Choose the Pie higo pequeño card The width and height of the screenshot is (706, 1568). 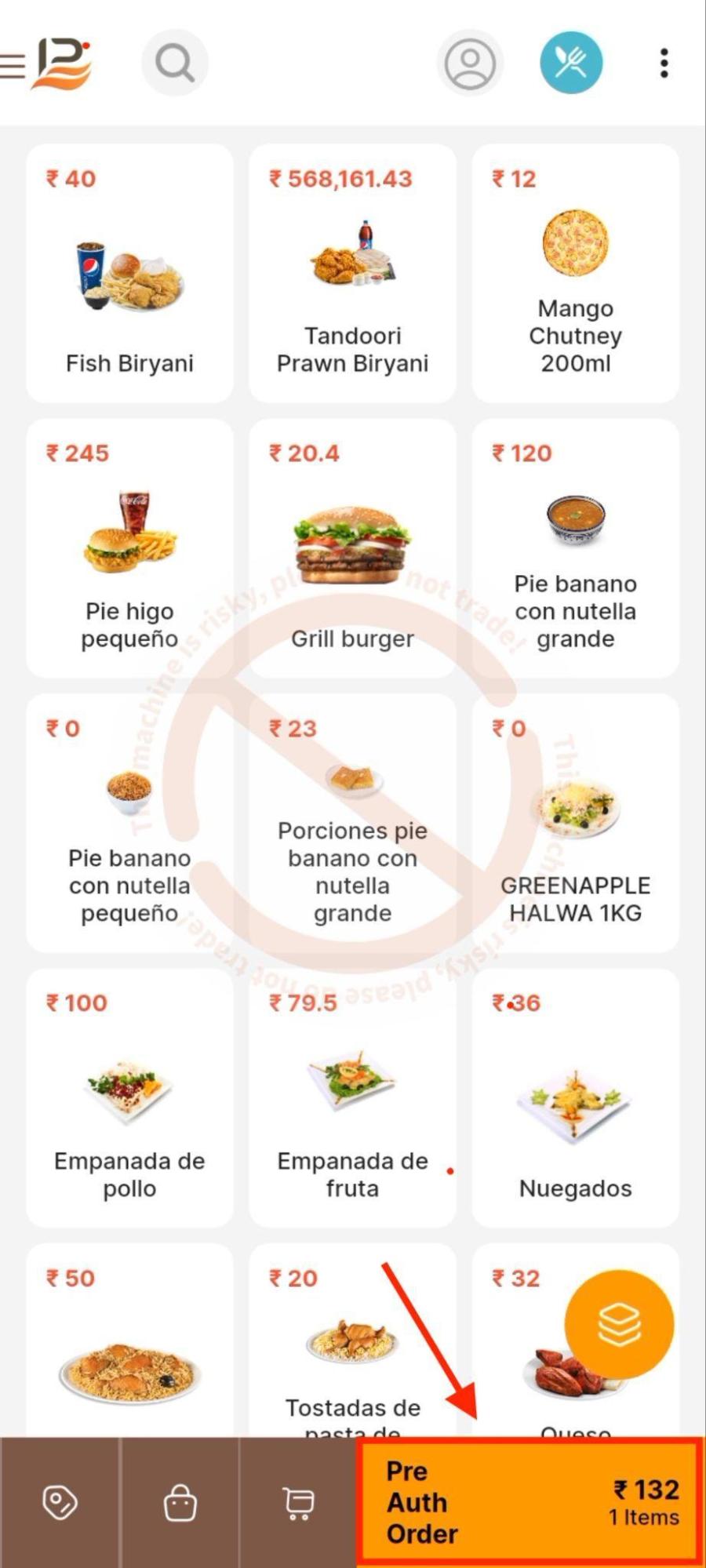[129, 548]
